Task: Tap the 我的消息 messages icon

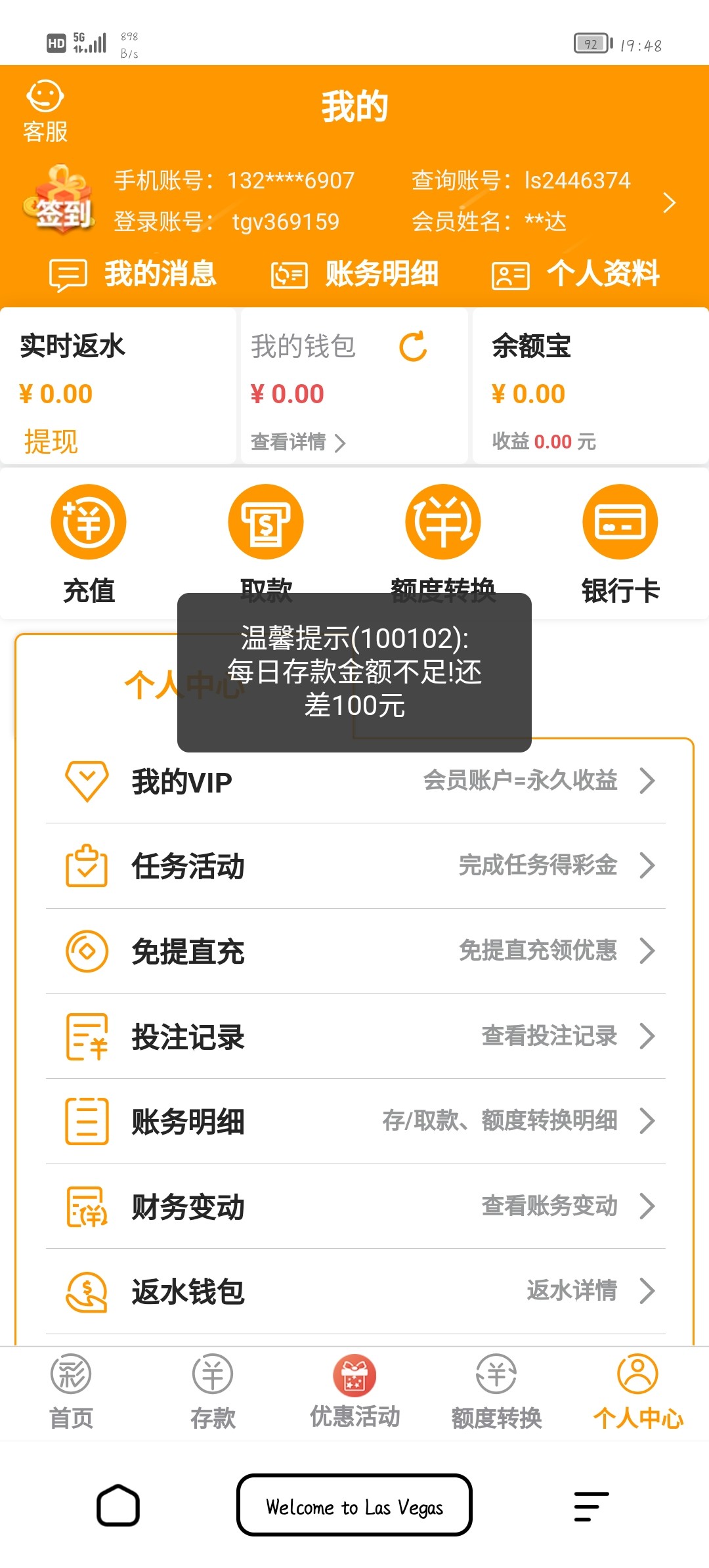Action: click(68, 274)
